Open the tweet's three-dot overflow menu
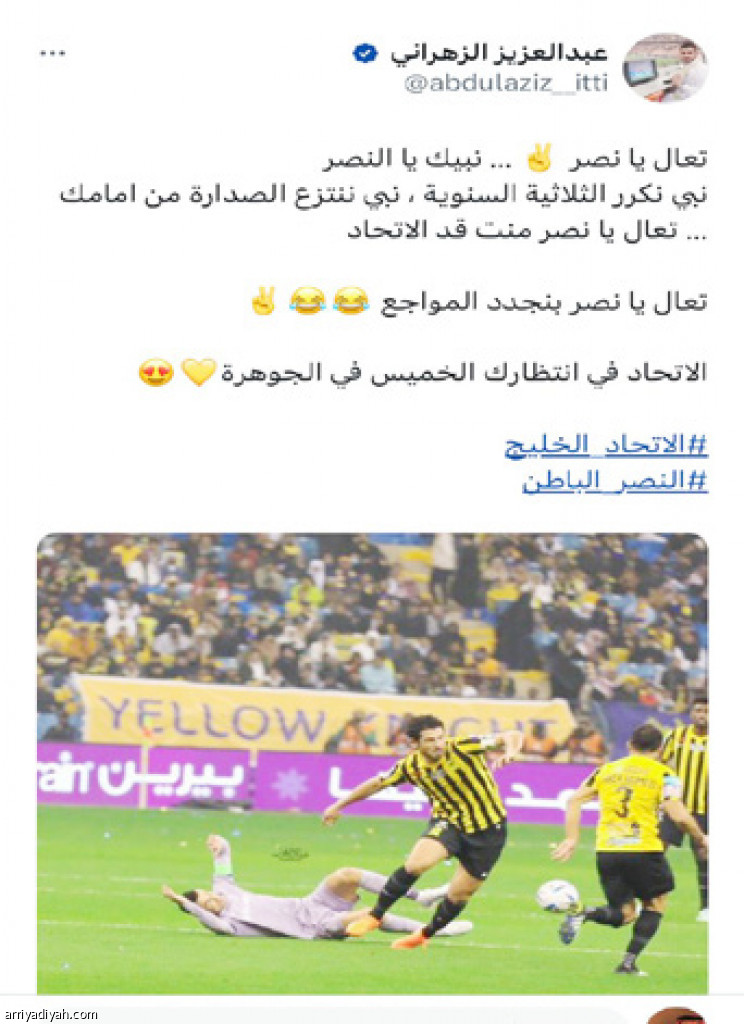Image resolution: width=744 pixels, height=1024 pixels. 52,52
